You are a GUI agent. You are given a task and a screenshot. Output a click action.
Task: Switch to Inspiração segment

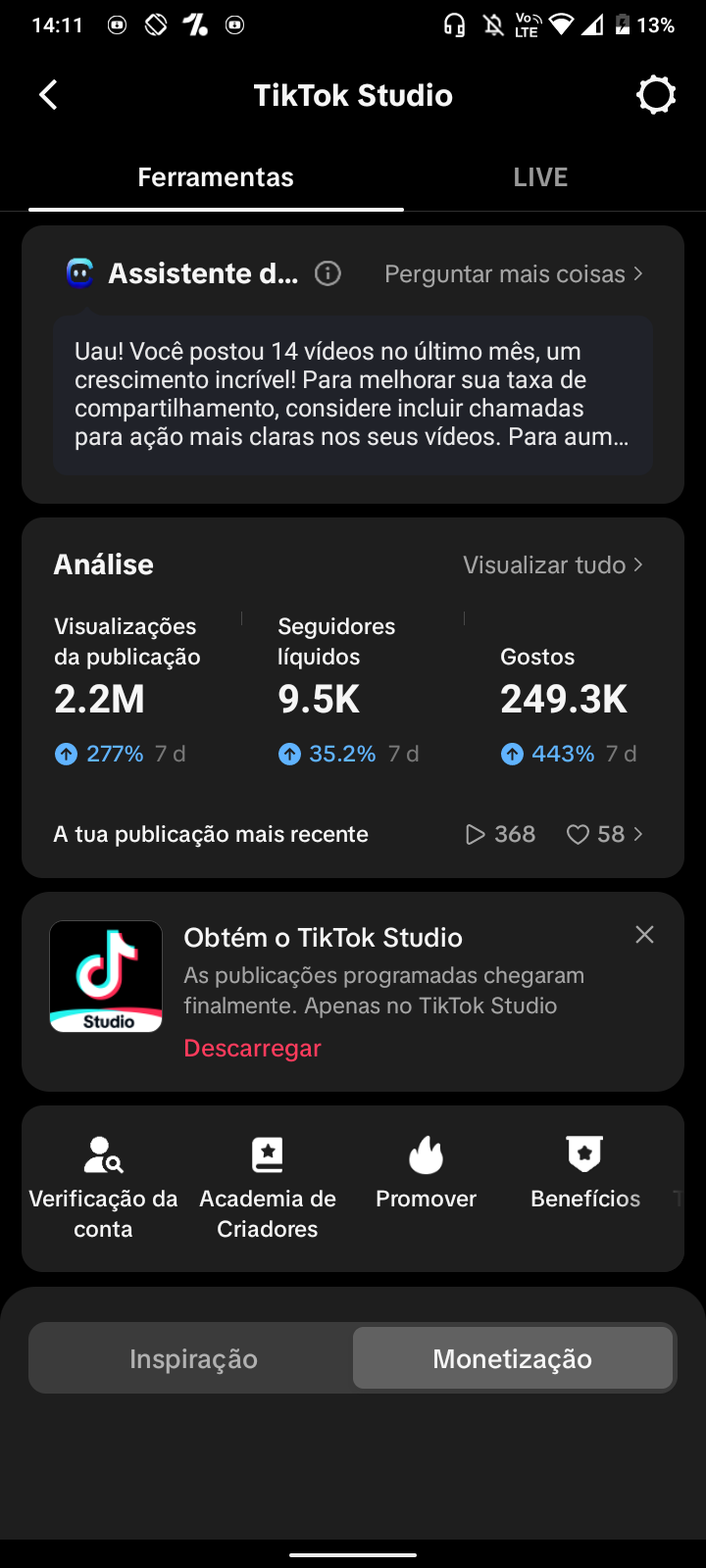(193, 1358)
